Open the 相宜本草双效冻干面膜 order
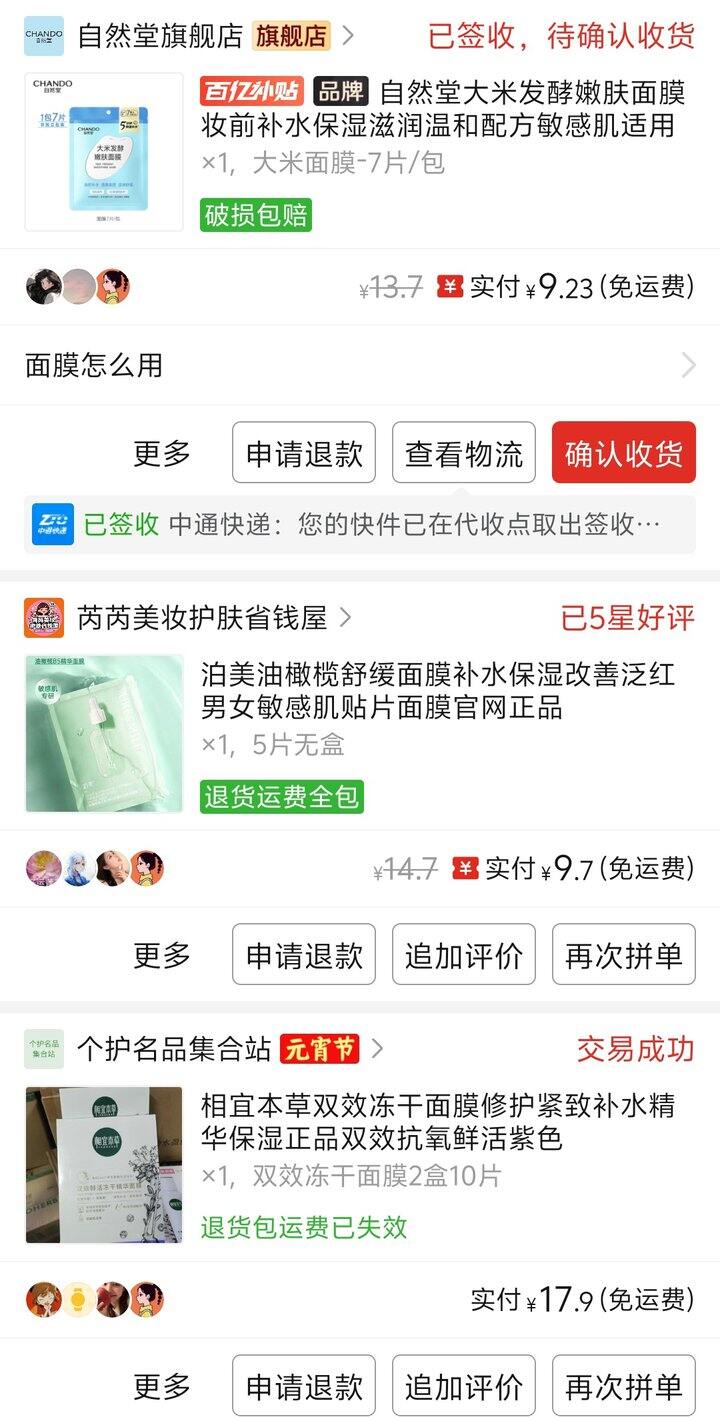The height and width of the screenshot is (1417, 720). coord(438,1122)
